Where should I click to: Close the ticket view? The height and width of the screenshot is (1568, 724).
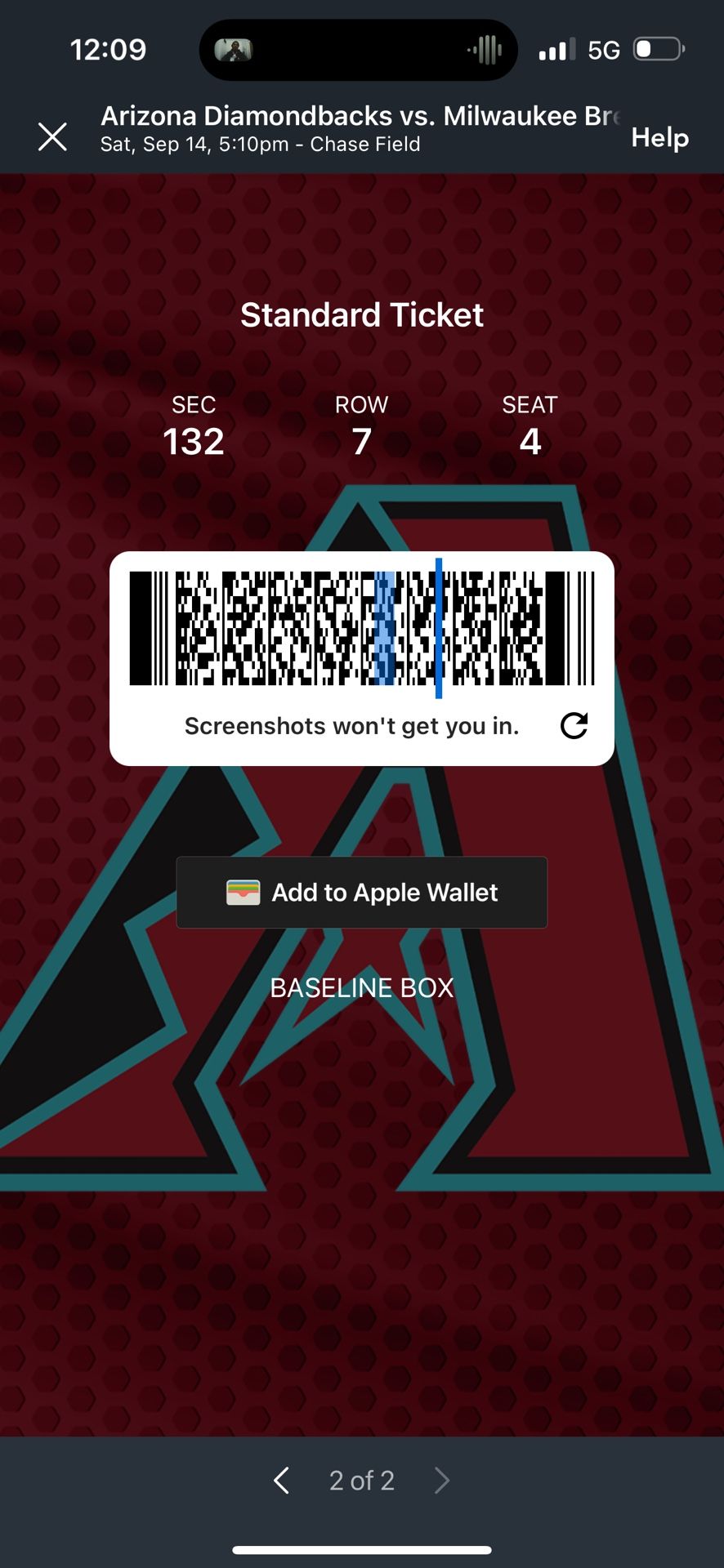(x=52, y=136)
